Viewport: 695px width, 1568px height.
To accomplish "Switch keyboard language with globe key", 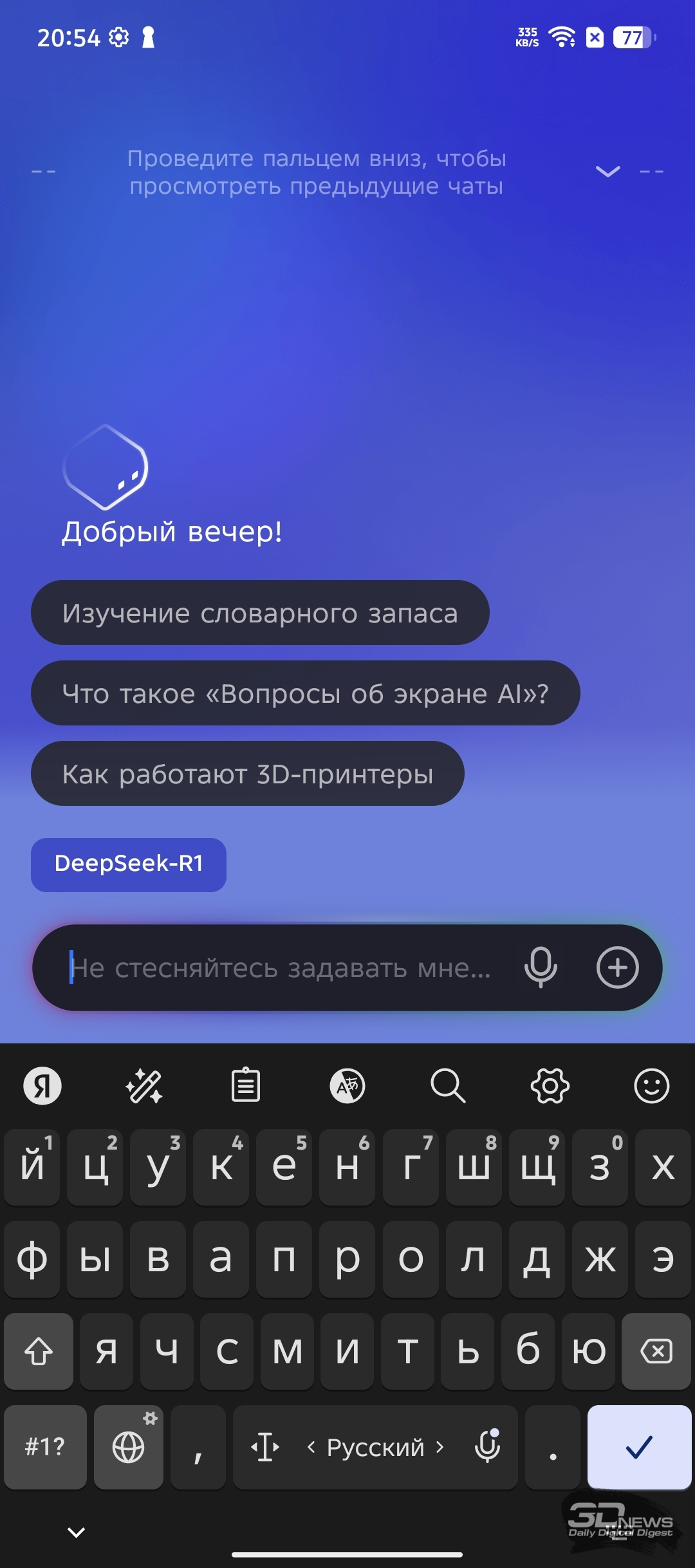I will click(129, 1447).
